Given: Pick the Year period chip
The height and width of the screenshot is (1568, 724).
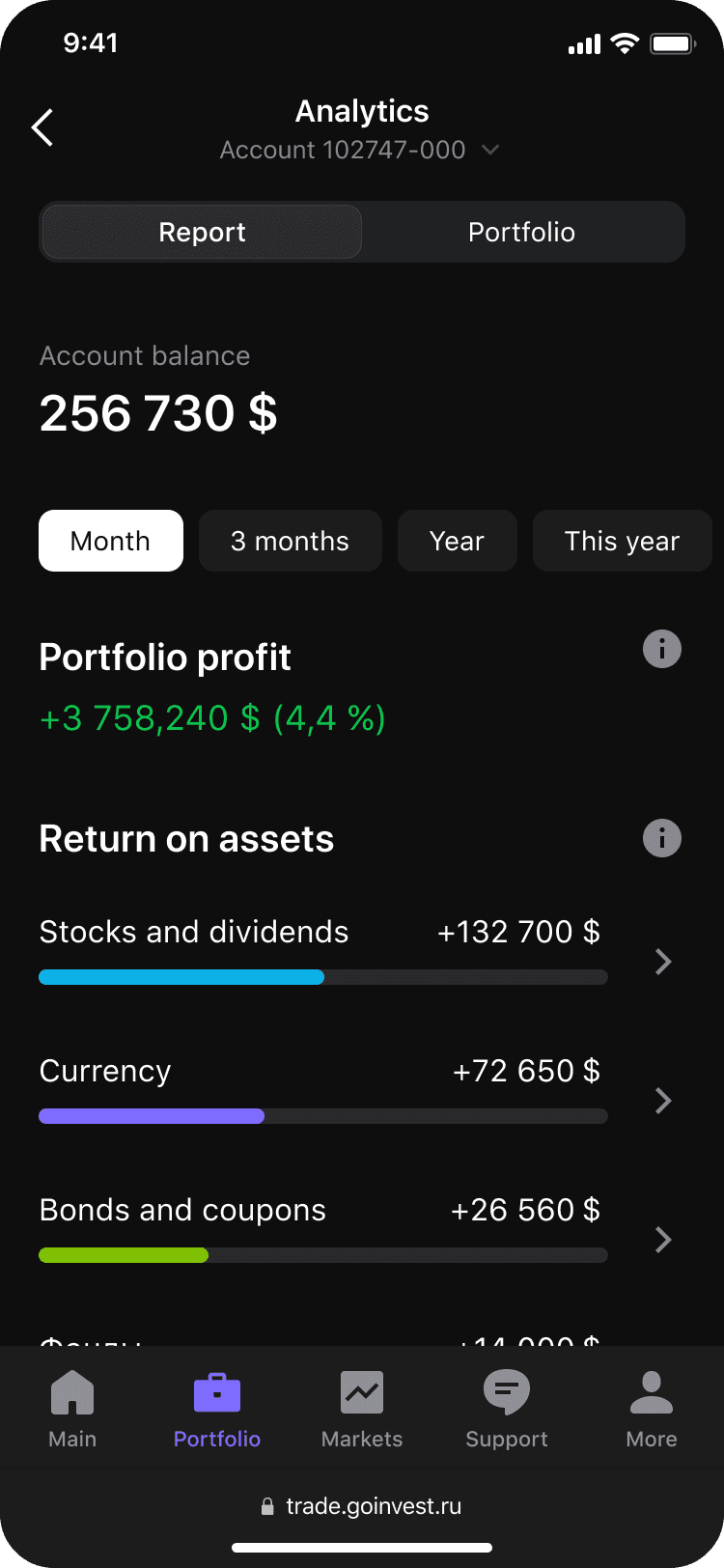Looking at the screenshot, I should click(458, 541).
